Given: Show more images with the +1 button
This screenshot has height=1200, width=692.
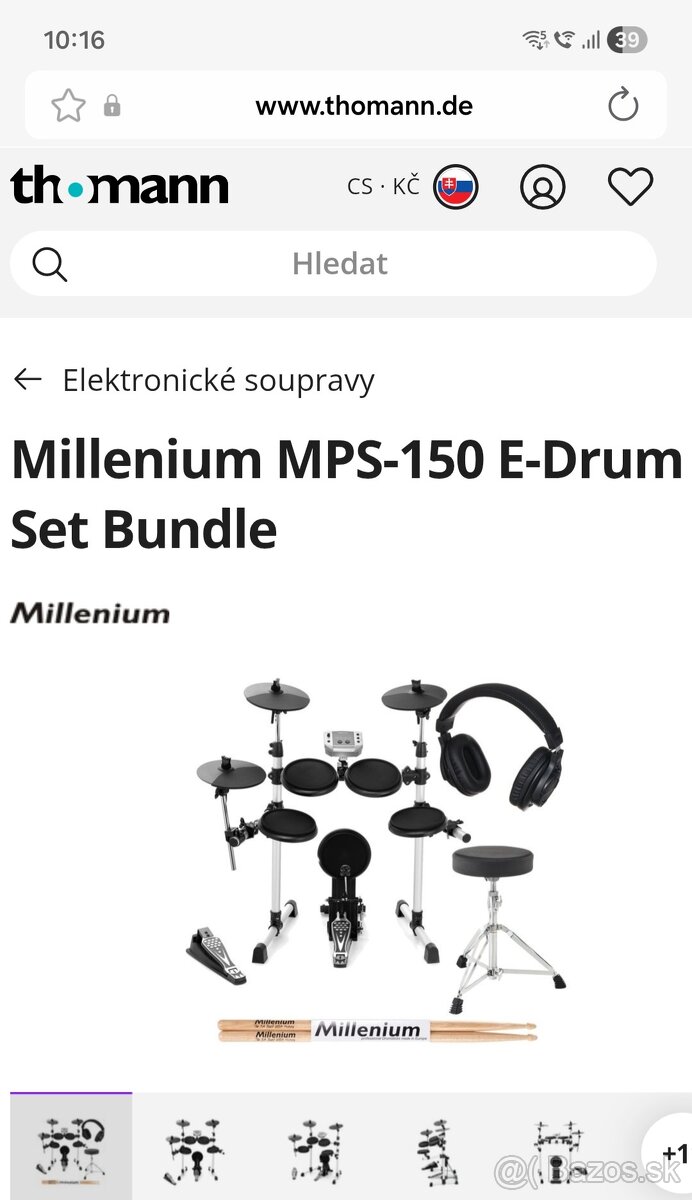Looking at the screenshot, I should pyautogui.click(x=672, y=1153).
